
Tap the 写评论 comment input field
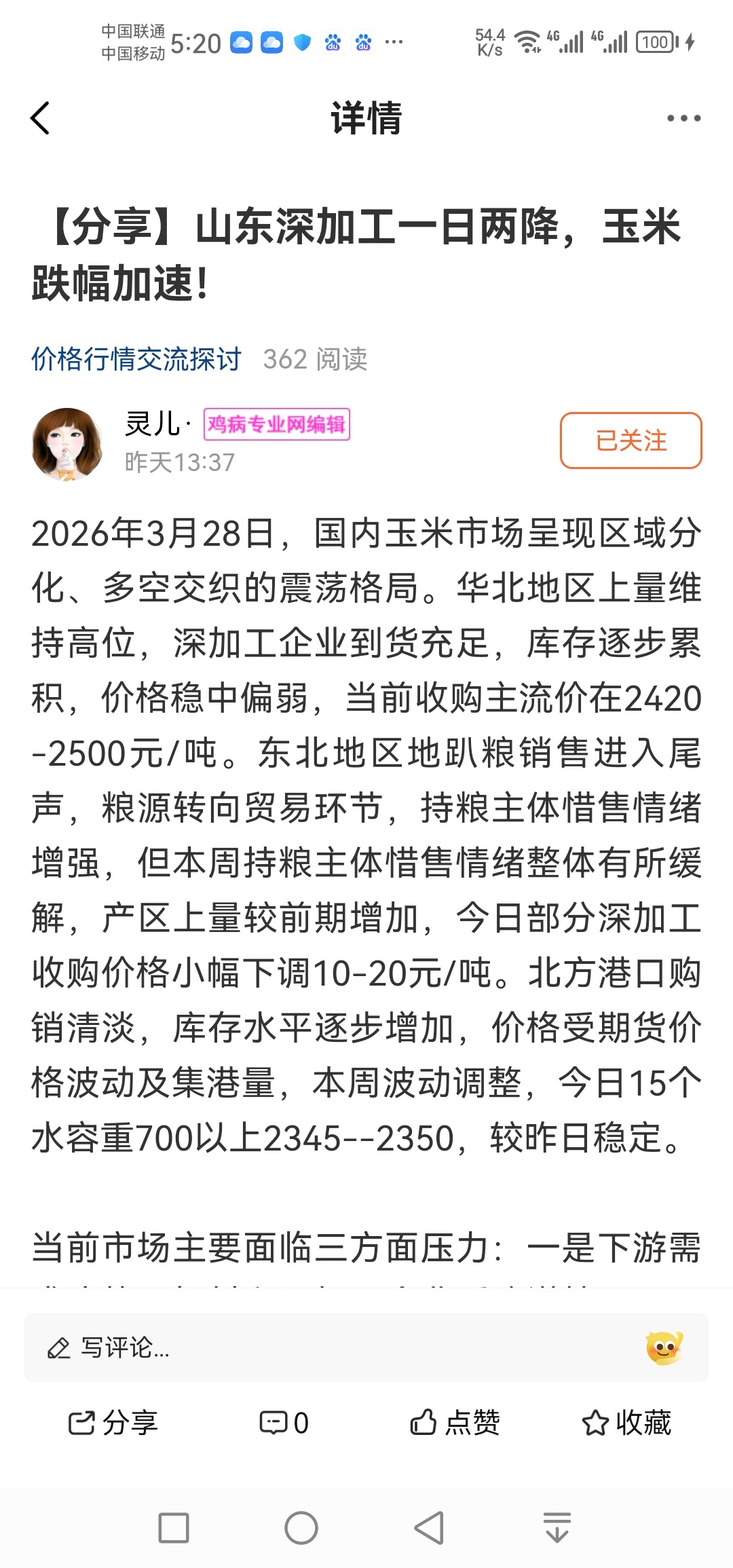click(x=326, y=1347)
